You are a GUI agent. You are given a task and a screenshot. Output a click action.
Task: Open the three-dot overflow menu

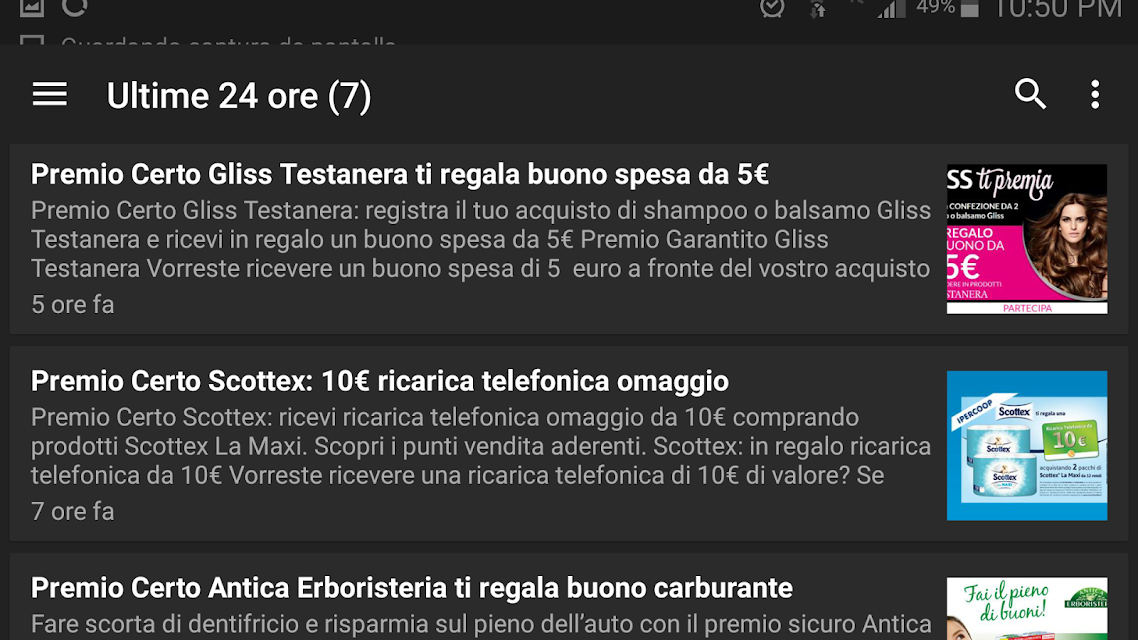pos(1095,94)
